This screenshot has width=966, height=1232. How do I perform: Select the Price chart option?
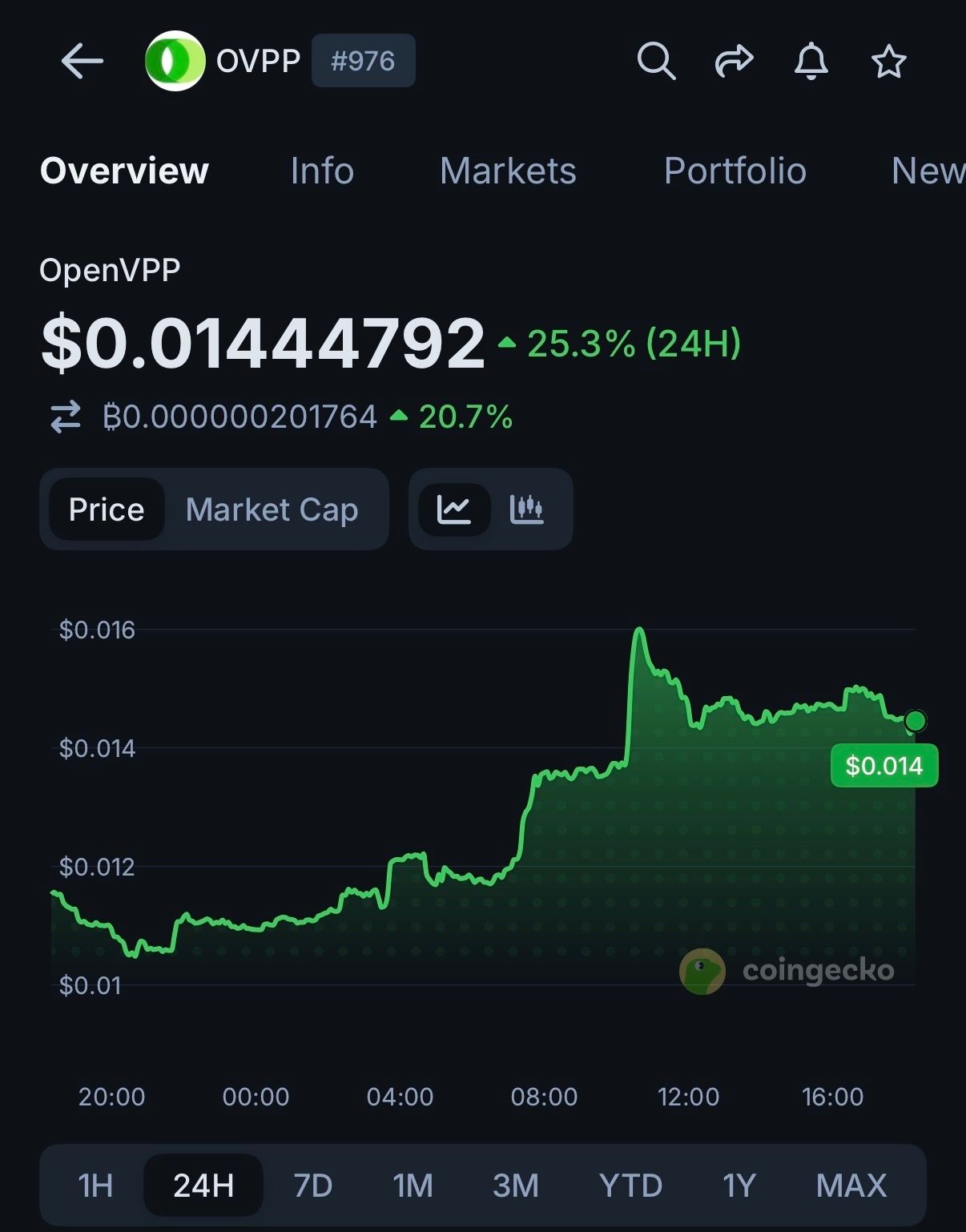pyautogui.click(x=107, y=509)
